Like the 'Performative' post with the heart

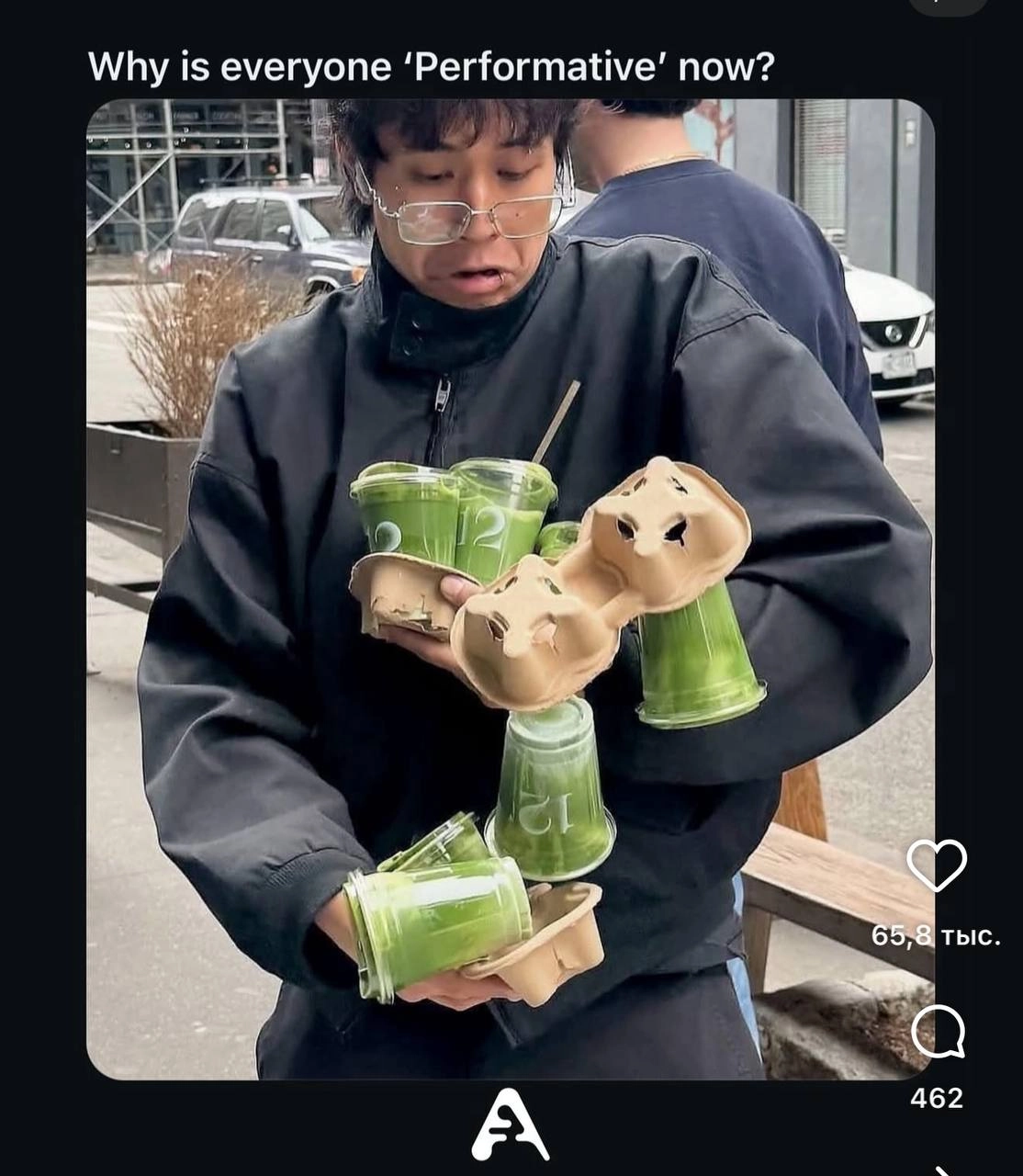coord(936,865)
